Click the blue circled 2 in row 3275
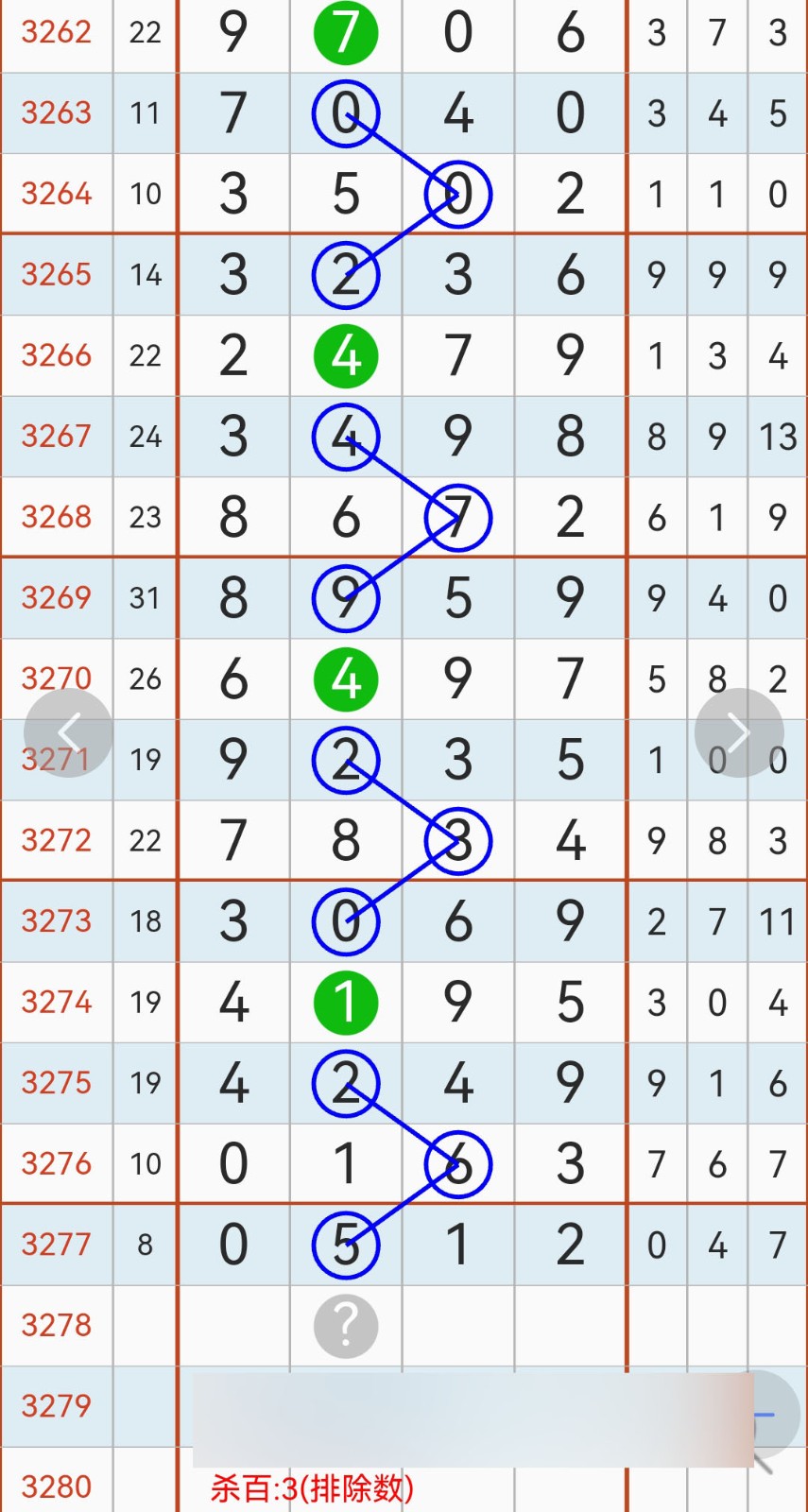The height and width of the screenshot is (1512, 808). [346, 1083]
